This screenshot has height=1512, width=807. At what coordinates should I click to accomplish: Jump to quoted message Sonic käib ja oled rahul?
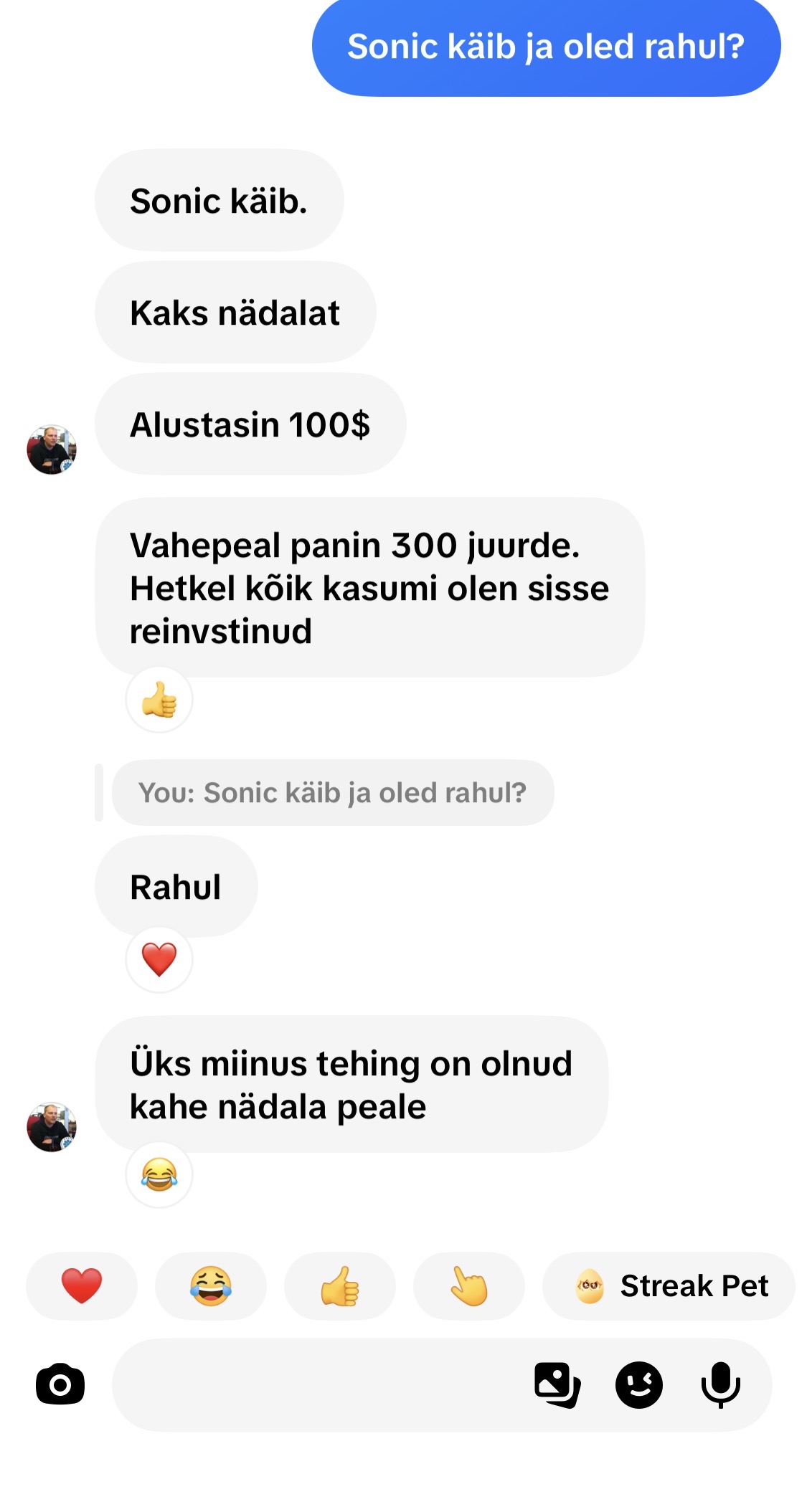pos(332,793)
